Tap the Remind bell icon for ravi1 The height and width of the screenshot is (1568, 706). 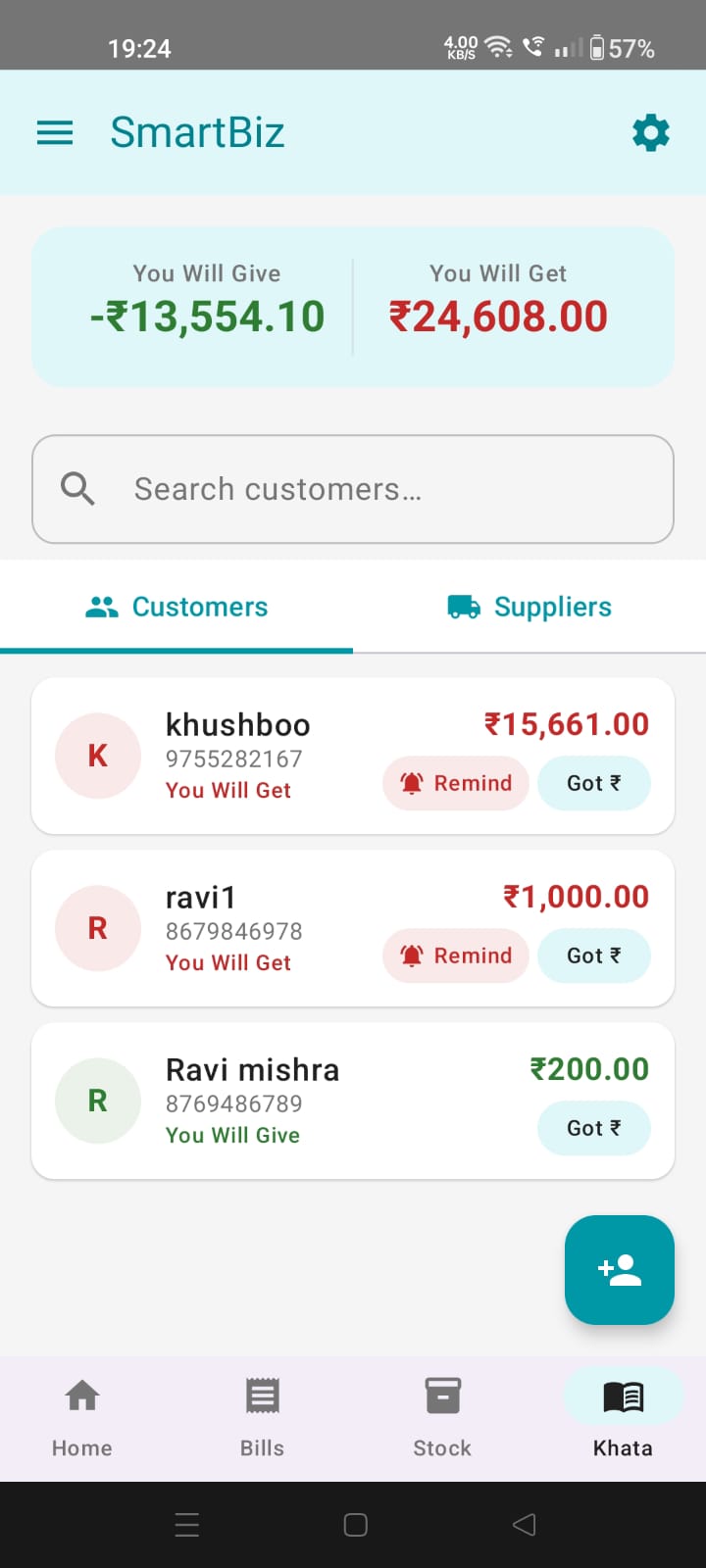pyautogui.click(x=416, y=955)
